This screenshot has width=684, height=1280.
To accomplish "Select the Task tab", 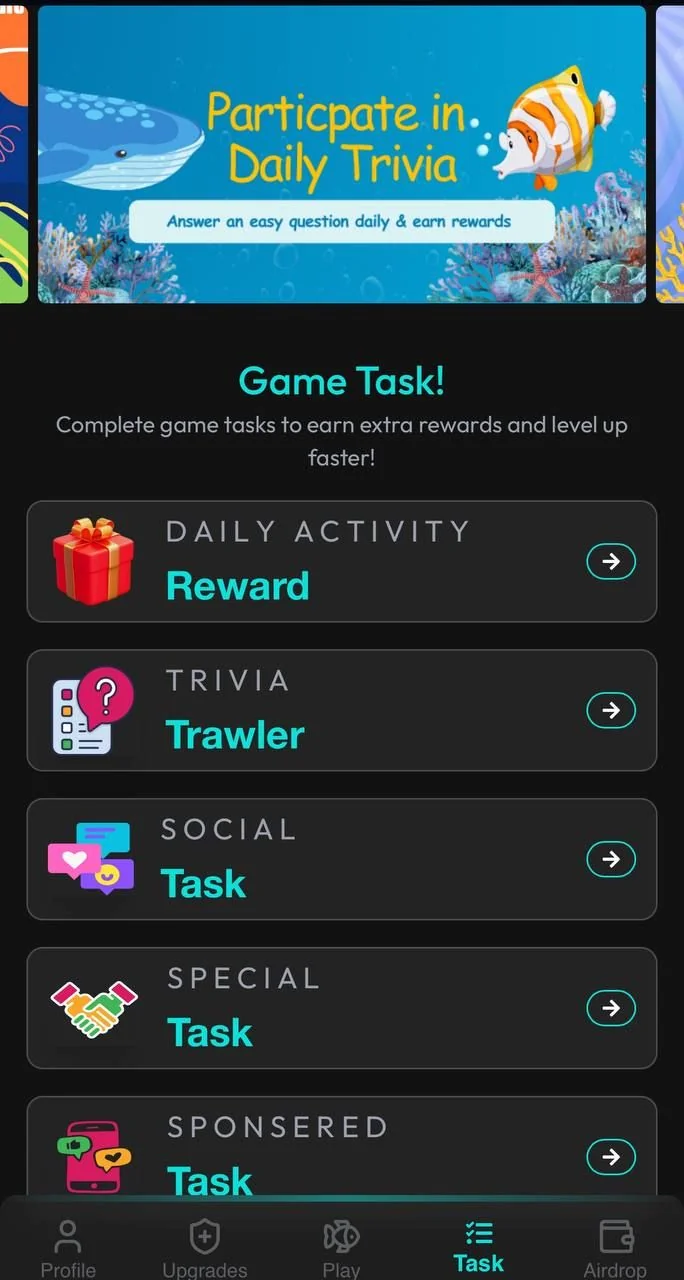I will (x=478, y=1247).
